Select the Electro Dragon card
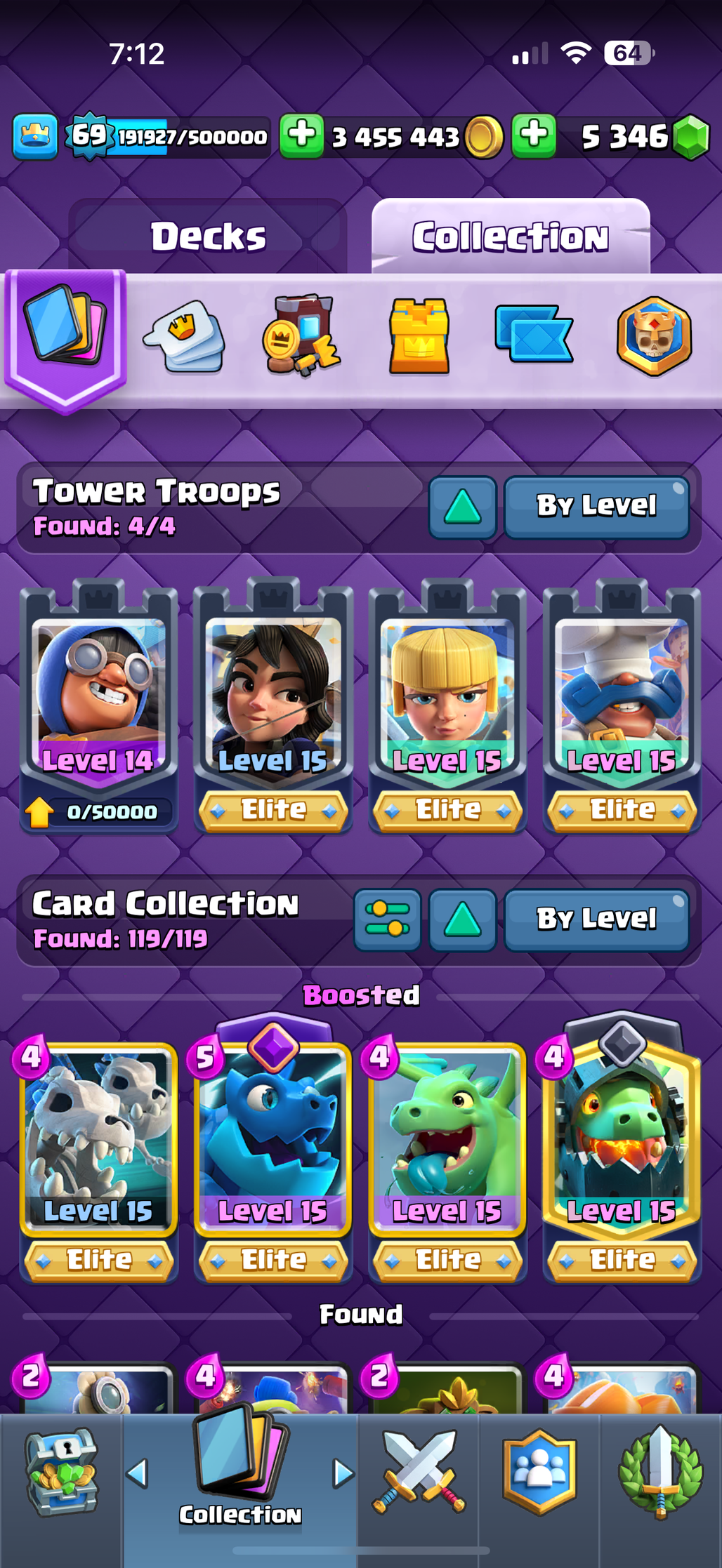Image resolution: width=722 pixels, height=1568 pixels. [273, 1137]
